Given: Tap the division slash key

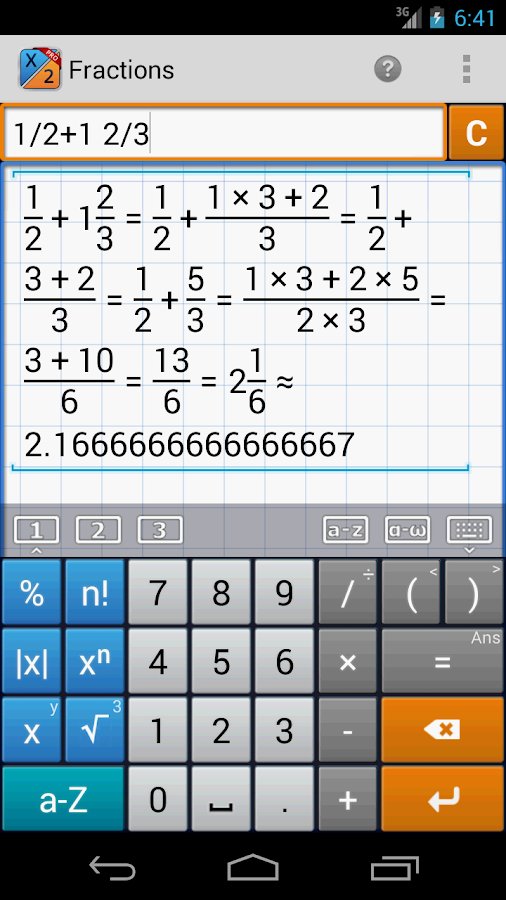Looking at the screenshot, I should coord(348,592).
